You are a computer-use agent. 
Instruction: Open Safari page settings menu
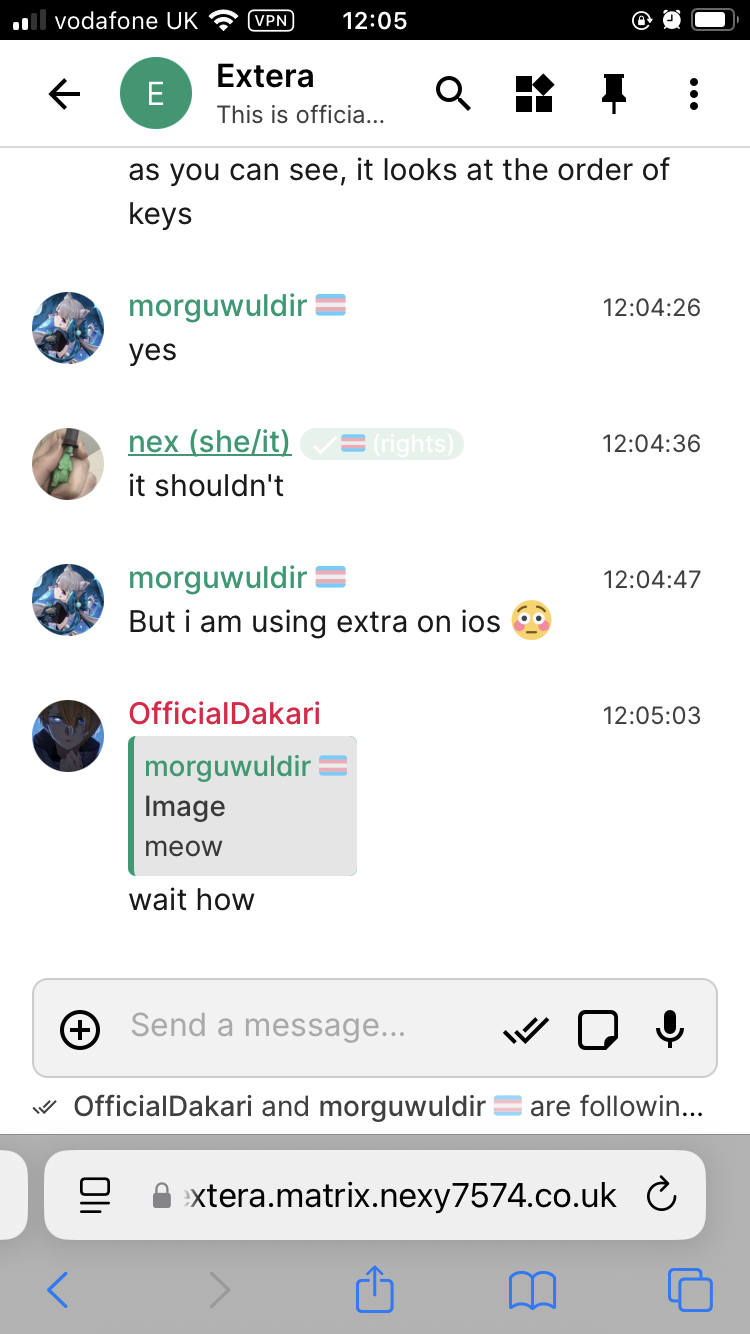click(94, 1195)
